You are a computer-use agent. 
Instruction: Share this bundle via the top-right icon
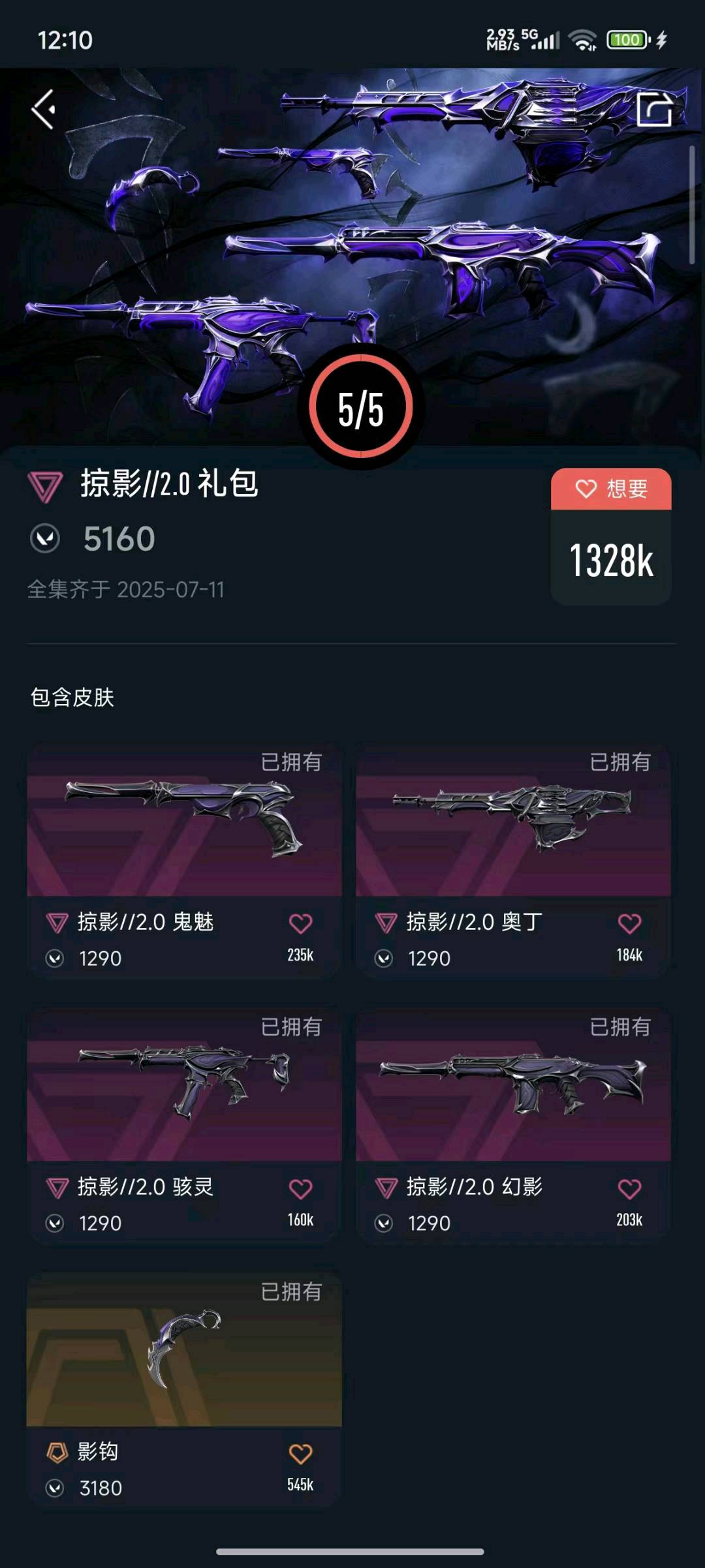tap(654, 110)
